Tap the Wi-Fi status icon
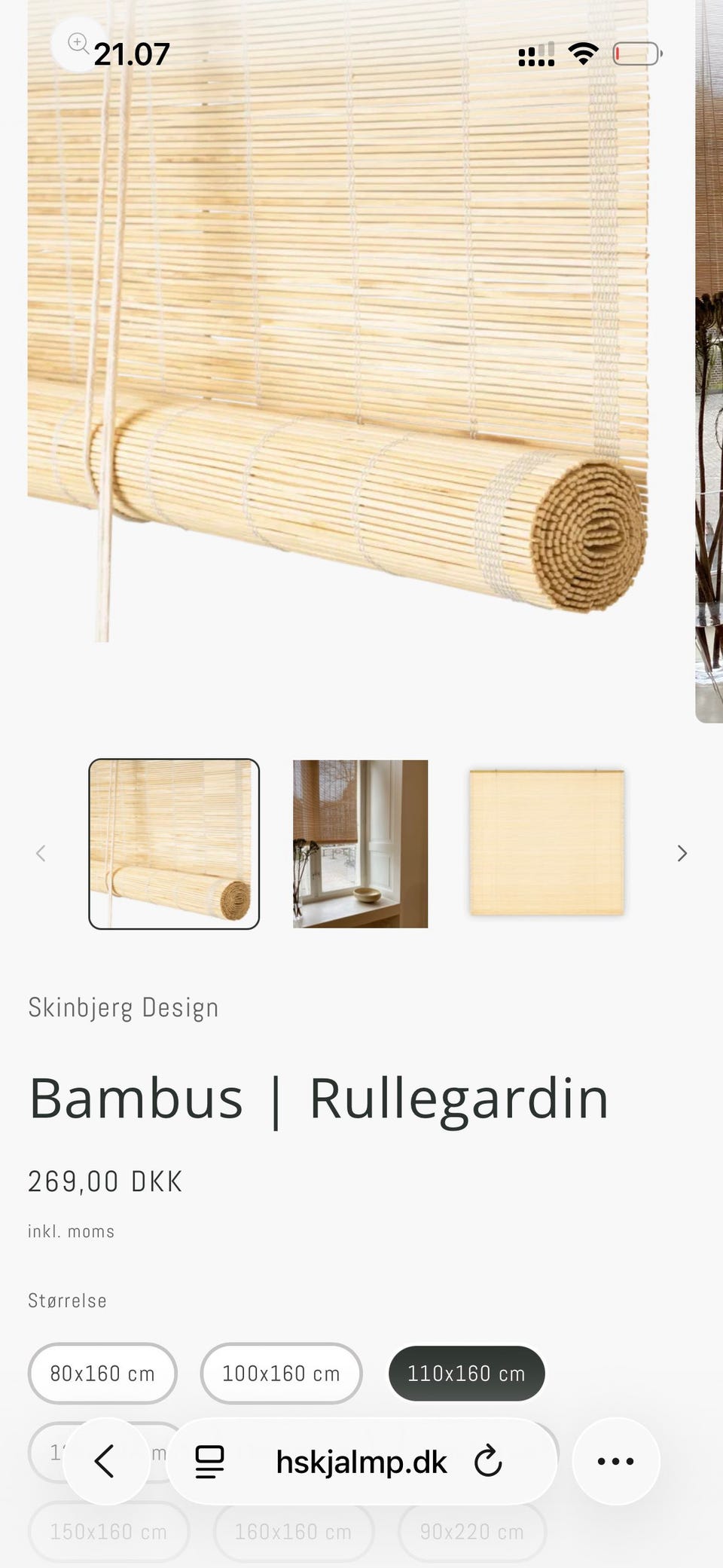723x1568 pixels. pos(581,53)
